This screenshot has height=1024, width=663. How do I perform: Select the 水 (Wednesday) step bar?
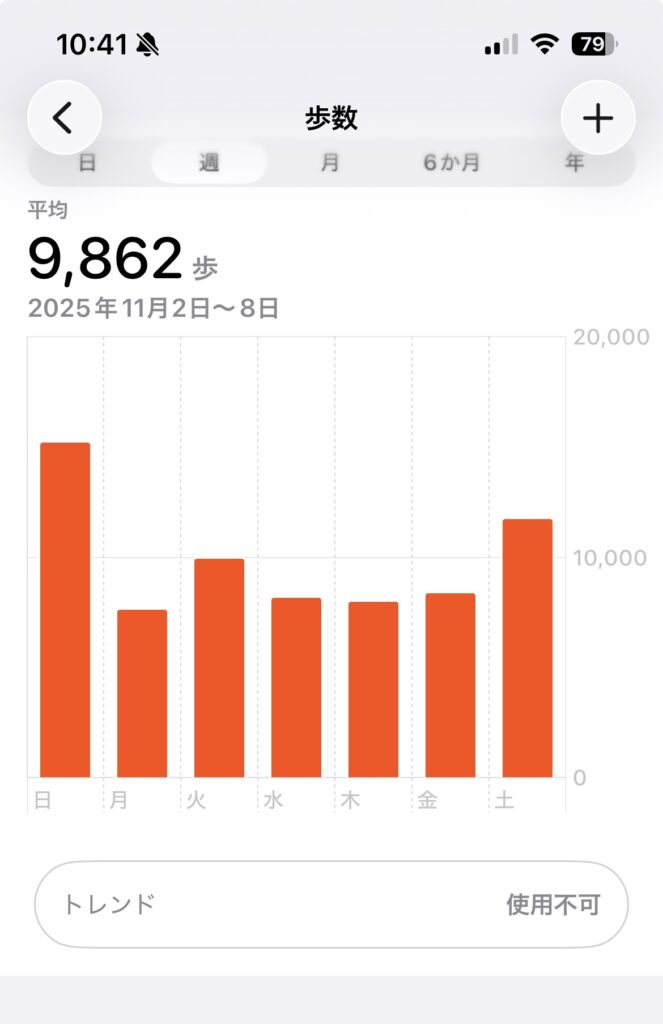click(x=296, y=687)
